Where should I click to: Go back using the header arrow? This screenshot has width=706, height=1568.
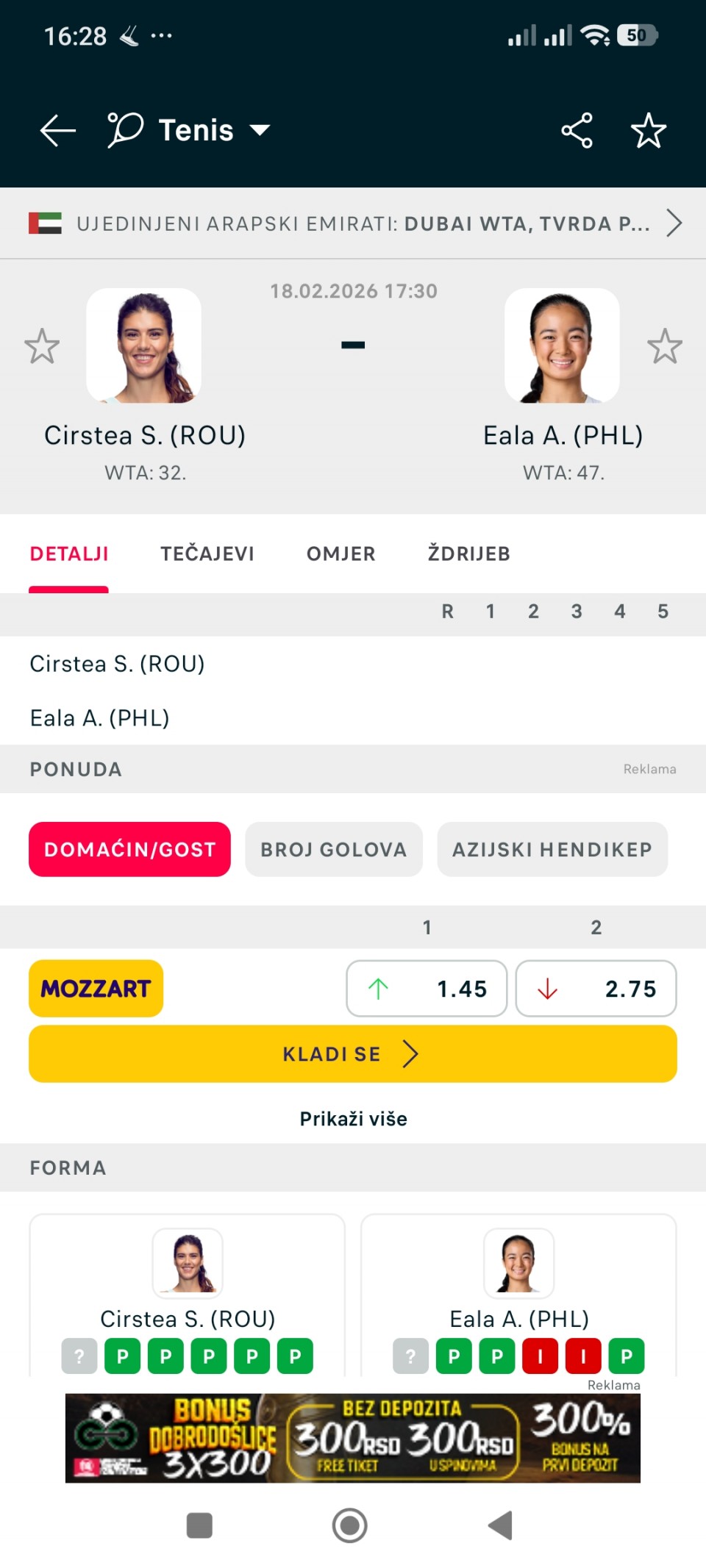pos(58,131)
